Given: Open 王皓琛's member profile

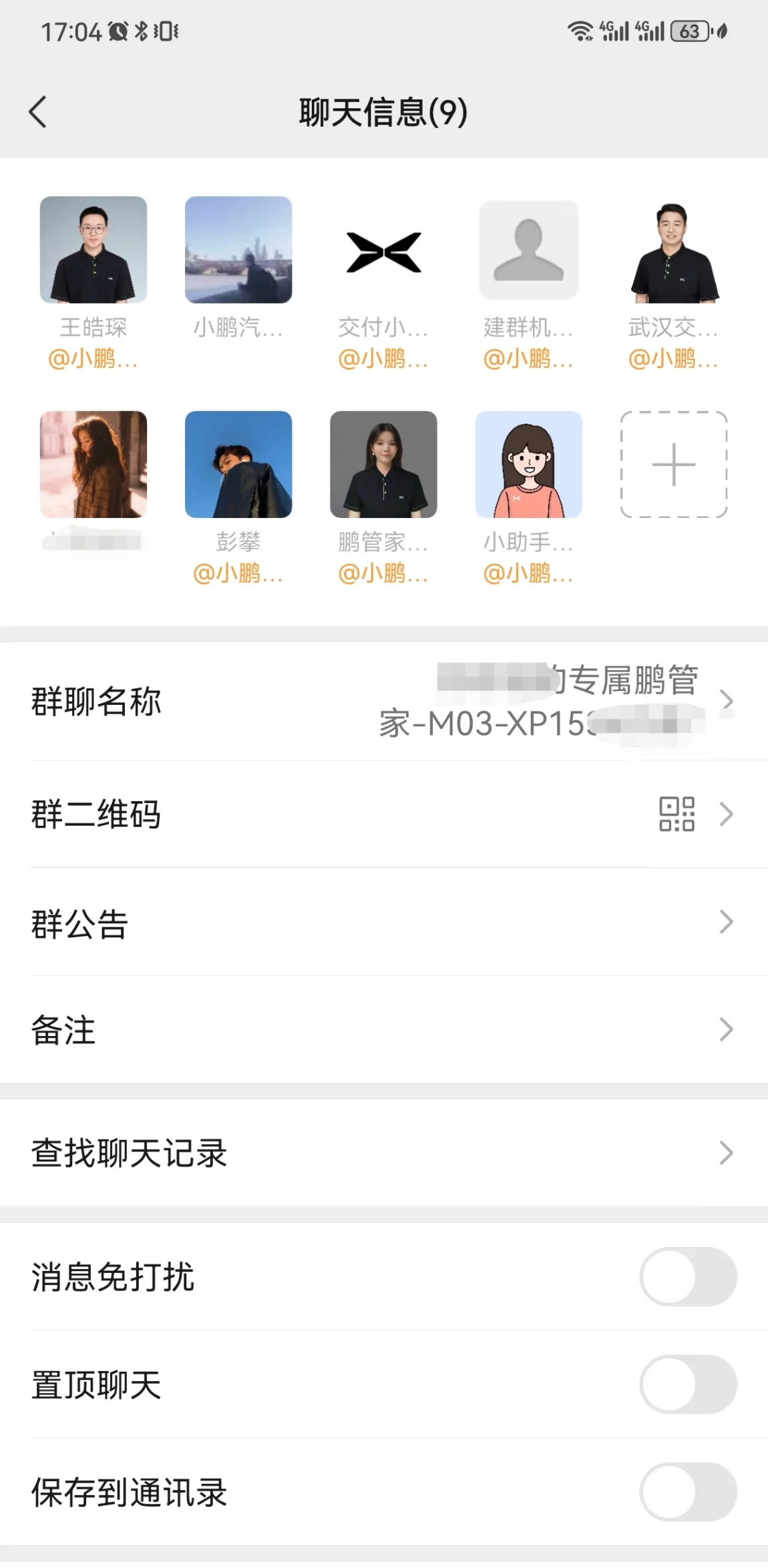Looking at the screenshot, I should click(x=93, y=250).
